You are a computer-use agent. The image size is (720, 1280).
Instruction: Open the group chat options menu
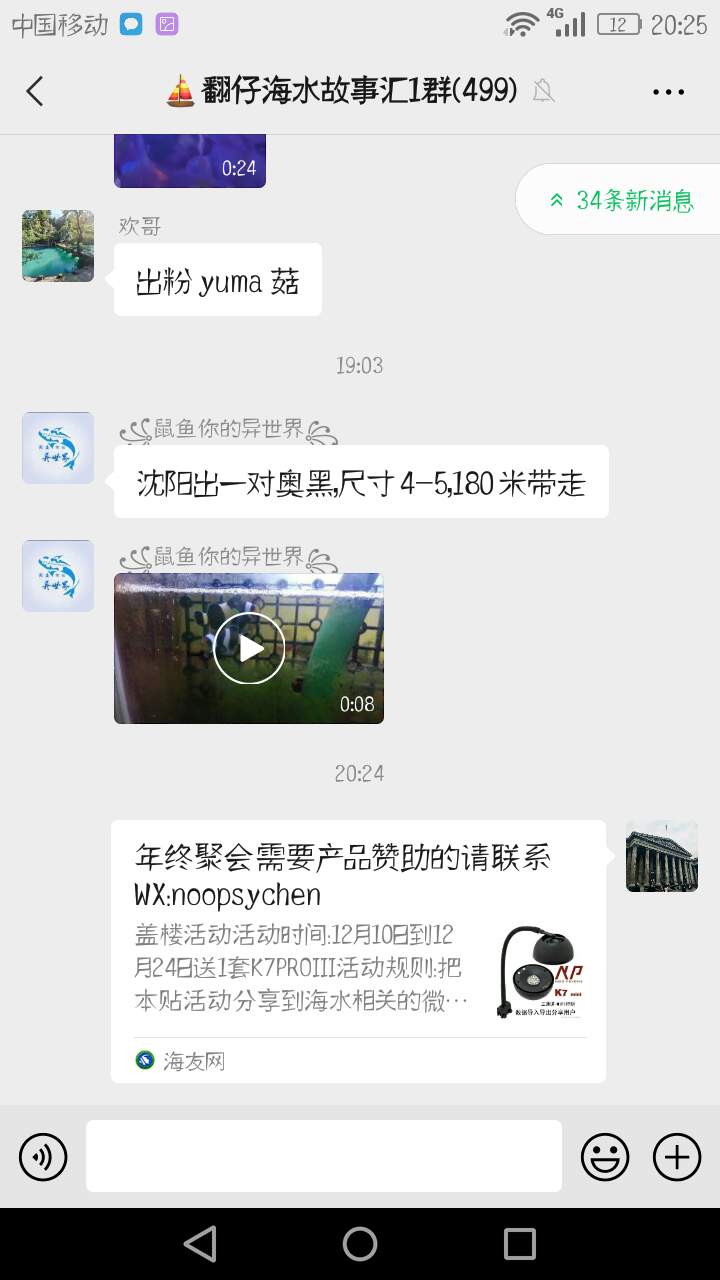click(668, 92)
